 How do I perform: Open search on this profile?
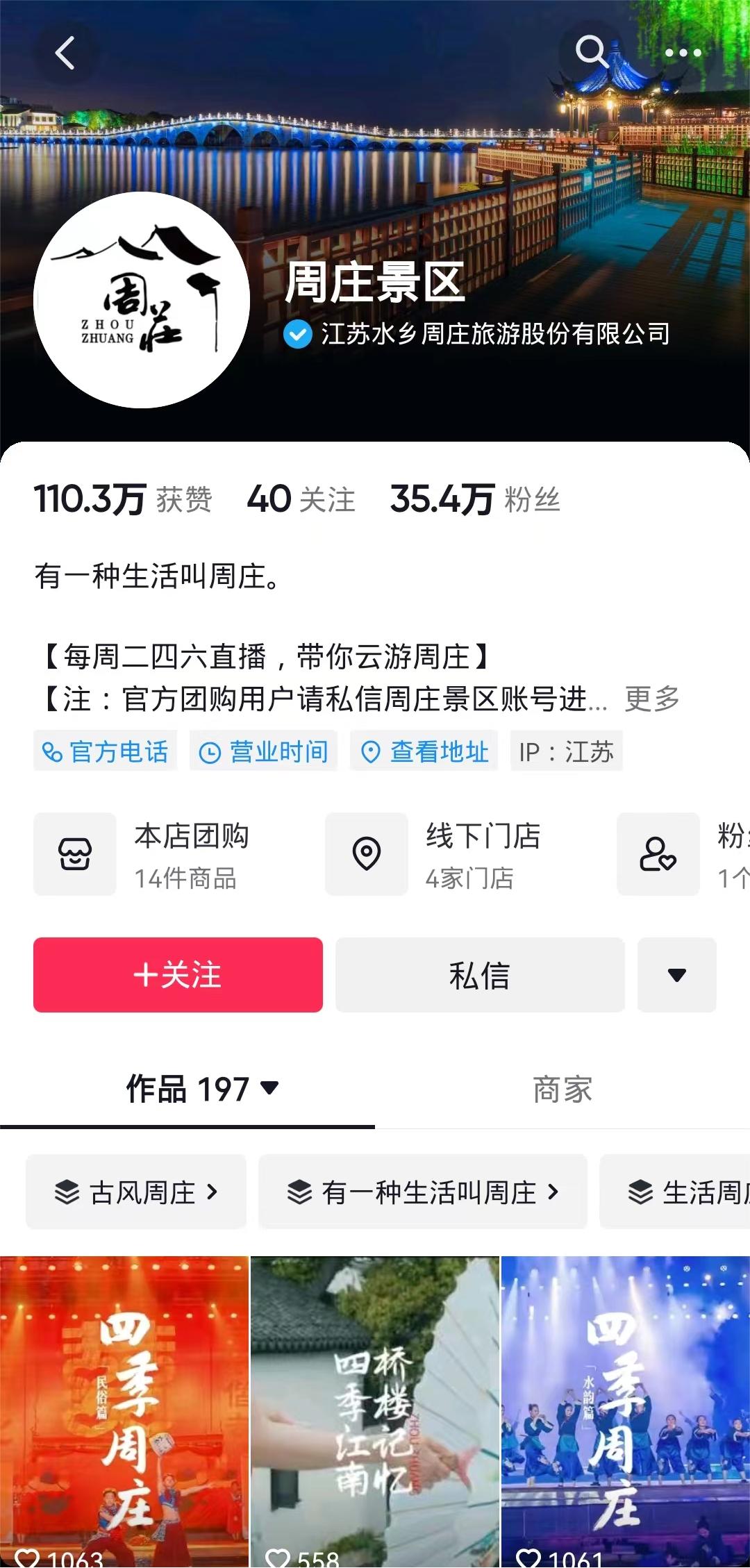[x=592, y=52]
